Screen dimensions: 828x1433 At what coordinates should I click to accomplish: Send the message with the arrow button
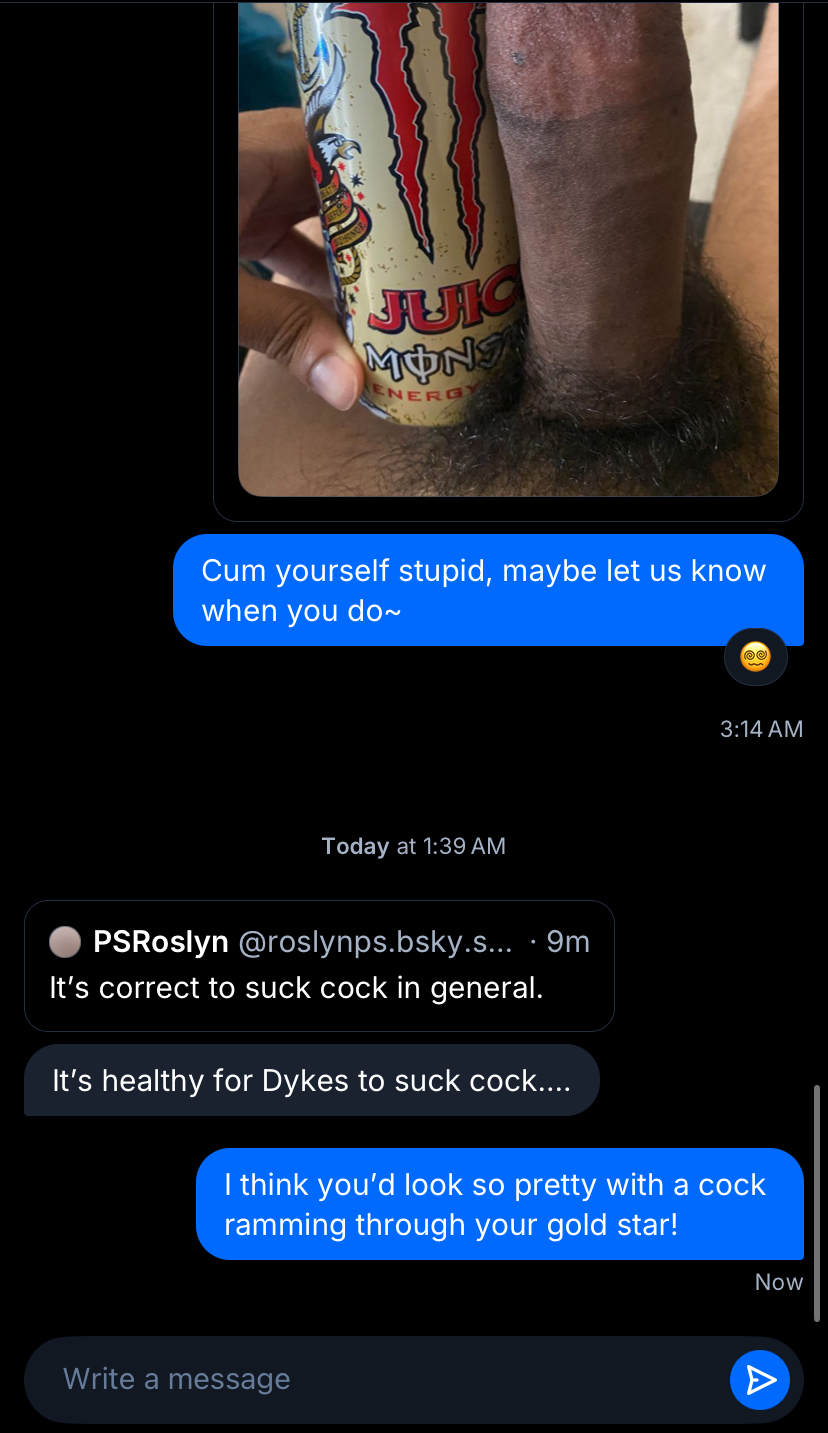[760, 1380]
